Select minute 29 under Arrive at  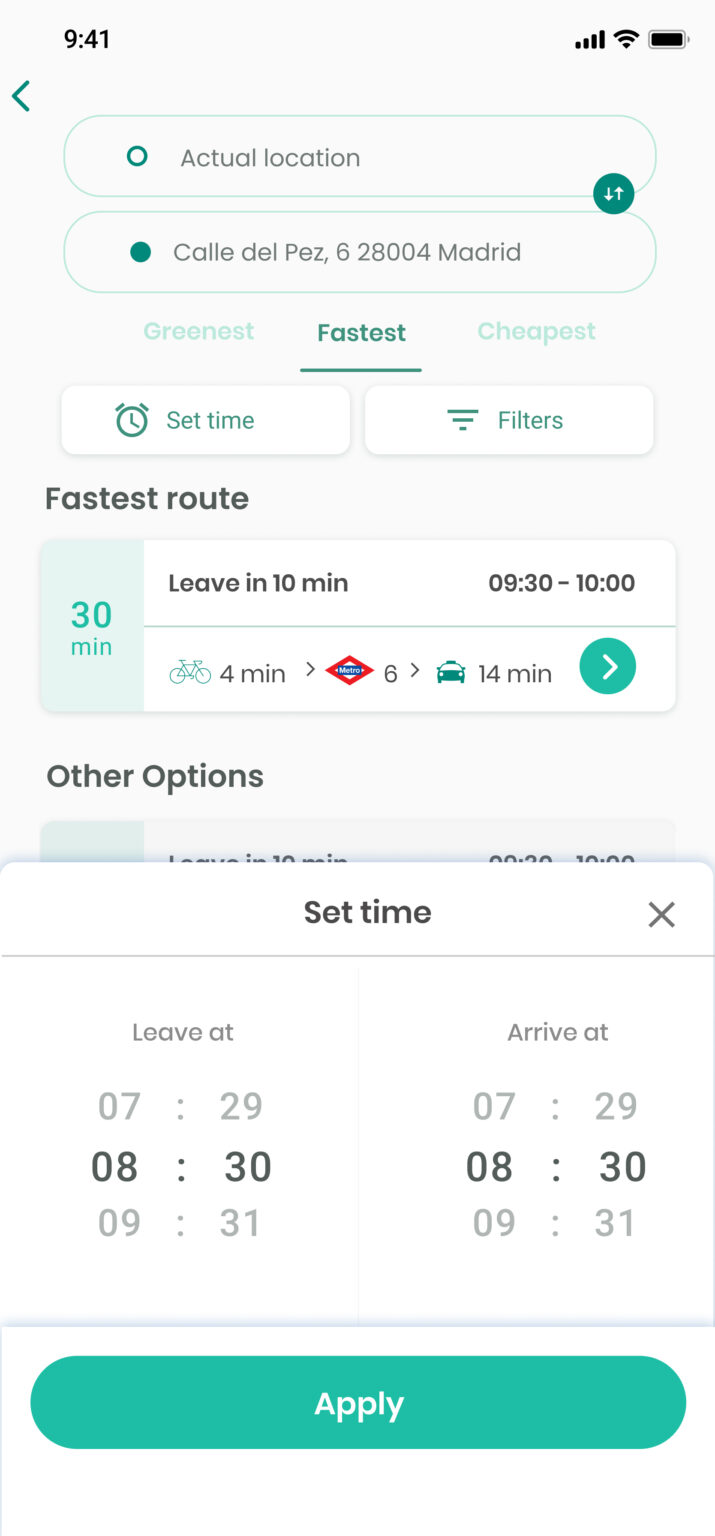615,1107
